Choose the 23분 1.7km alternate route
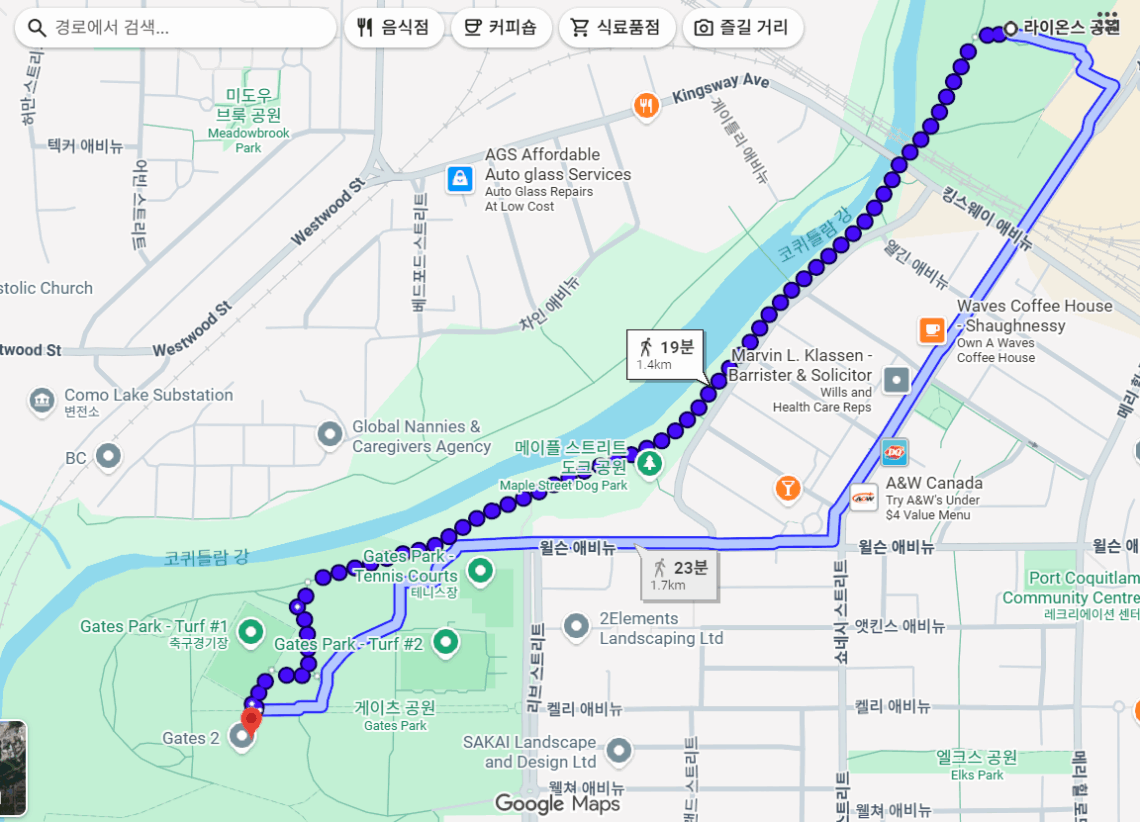 coord(680,575)
